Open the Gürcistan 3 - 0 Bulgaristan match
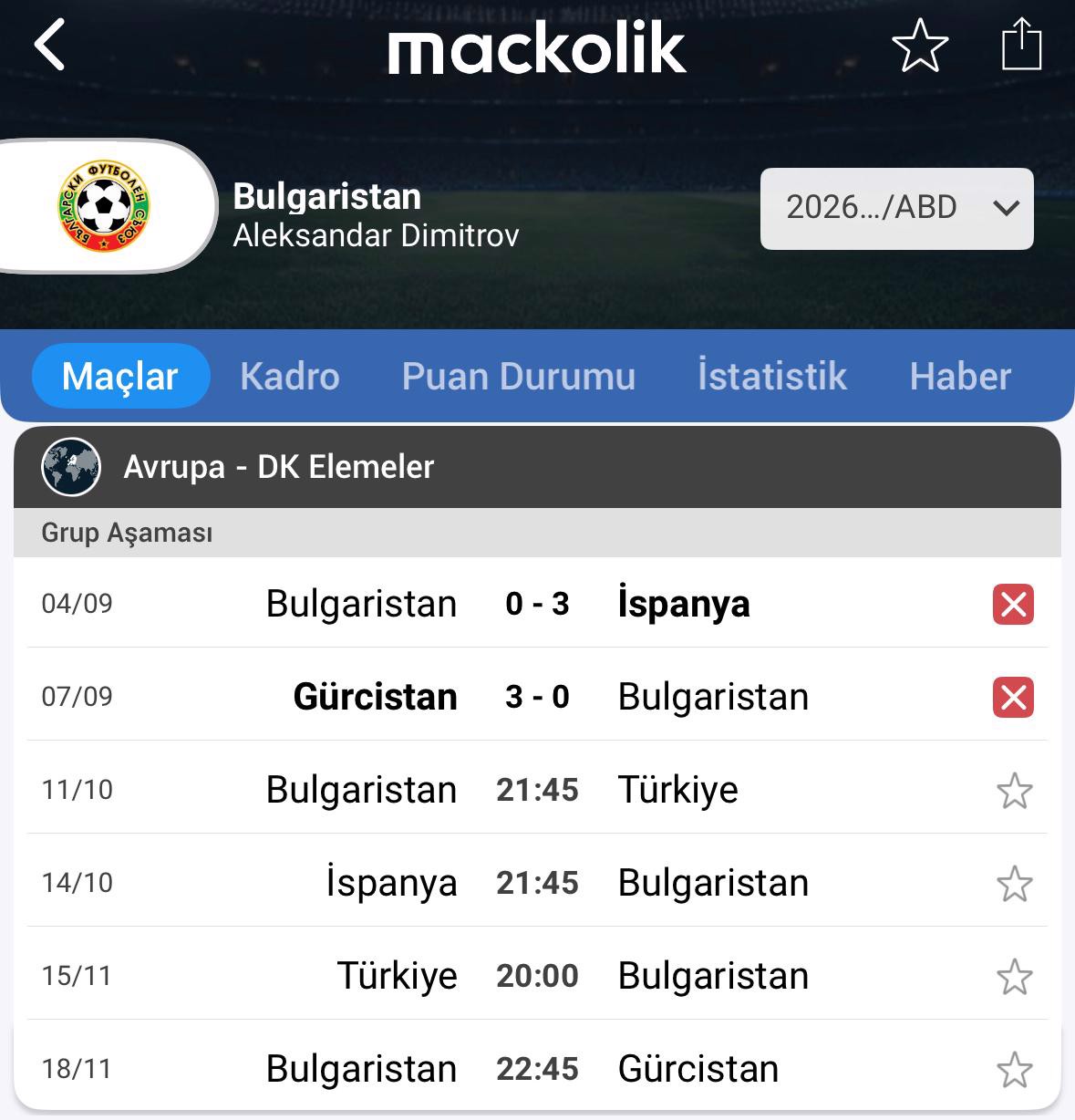Screen dimensions: 1075x1120 [536, 697]
